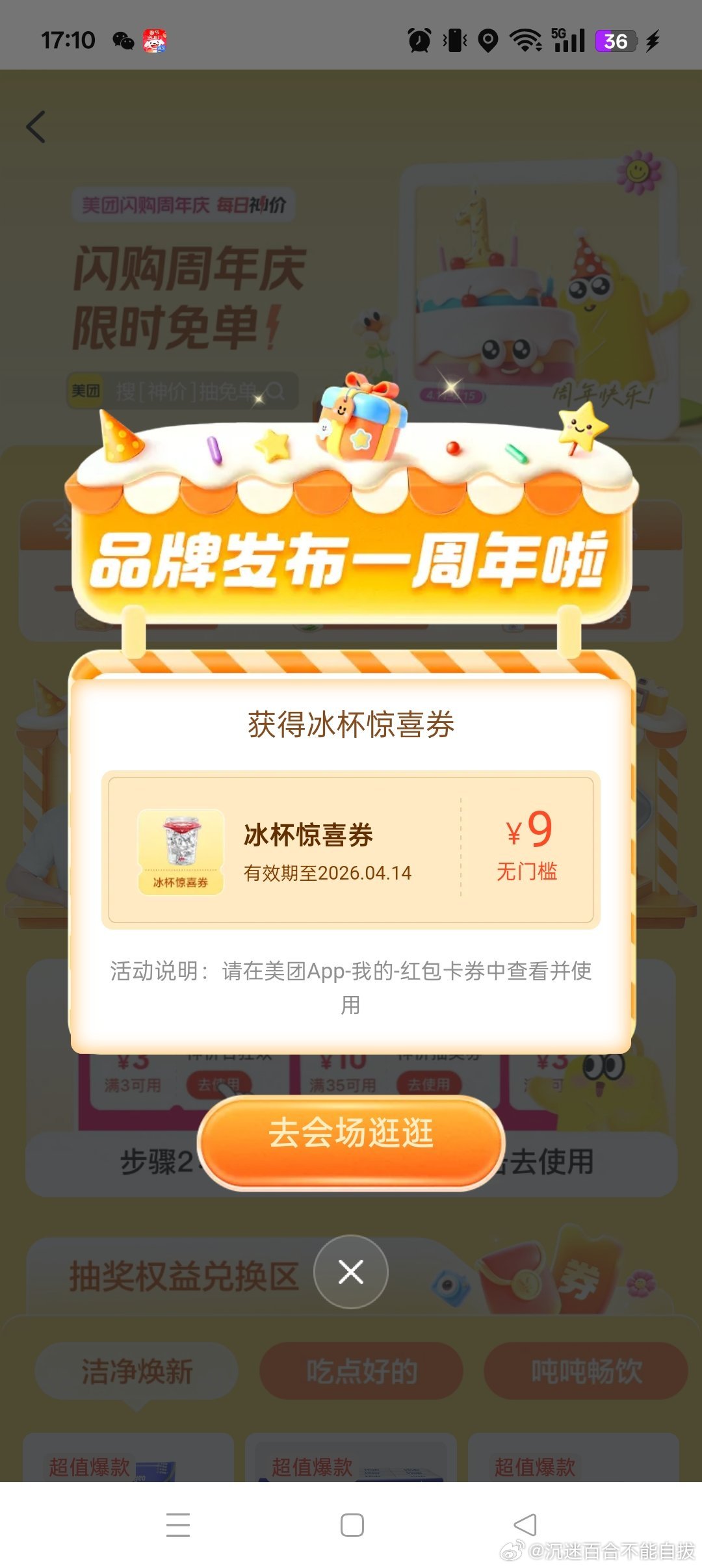Go back with the system back button

click(525, 1525)
